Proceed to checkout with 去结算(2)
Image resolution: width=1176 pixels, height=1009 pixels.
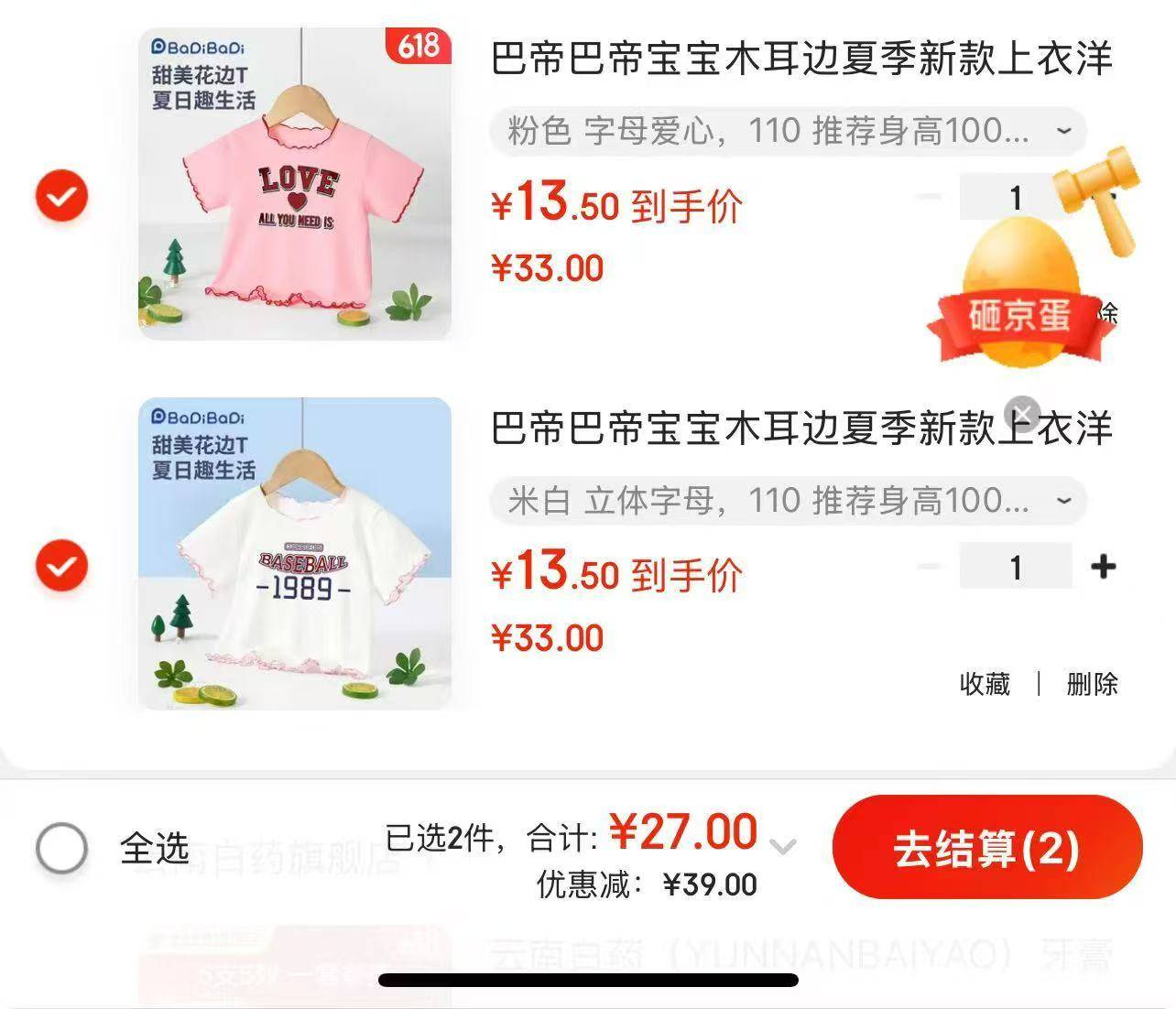[x=987, y=848]
